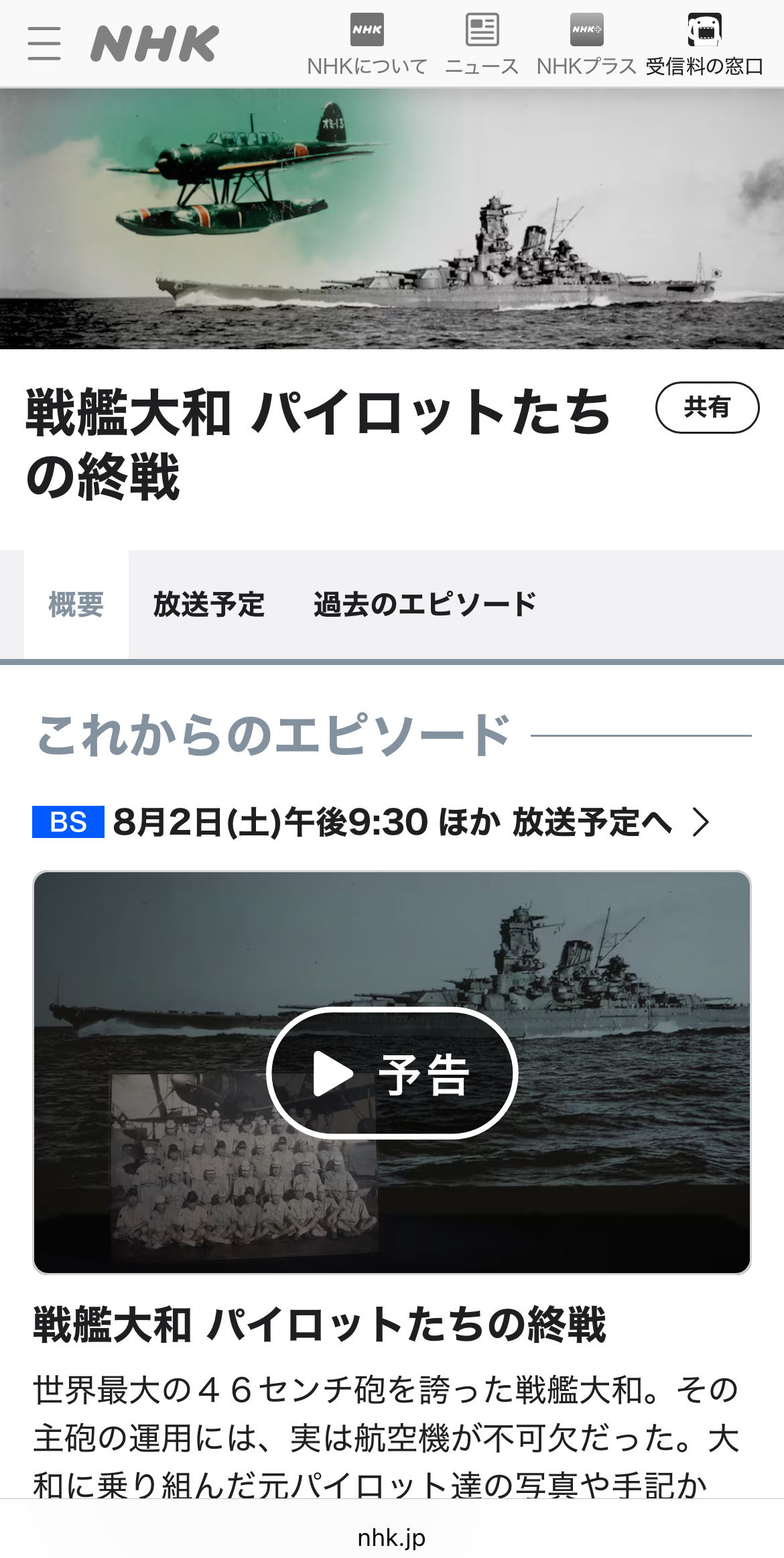The width and height of the screenshot is (784, 1558).
Task: Open the 戦艦大和 パイロットたちの終戦 episode title
Action: tap(320, 1324)
